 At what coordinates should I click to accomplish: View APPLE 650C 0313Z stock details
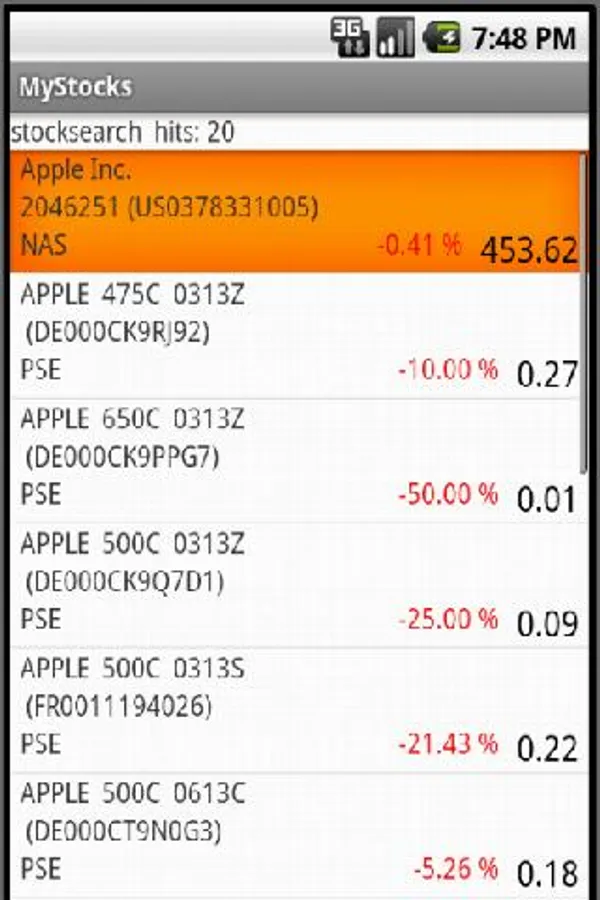(x=295, y=459)
